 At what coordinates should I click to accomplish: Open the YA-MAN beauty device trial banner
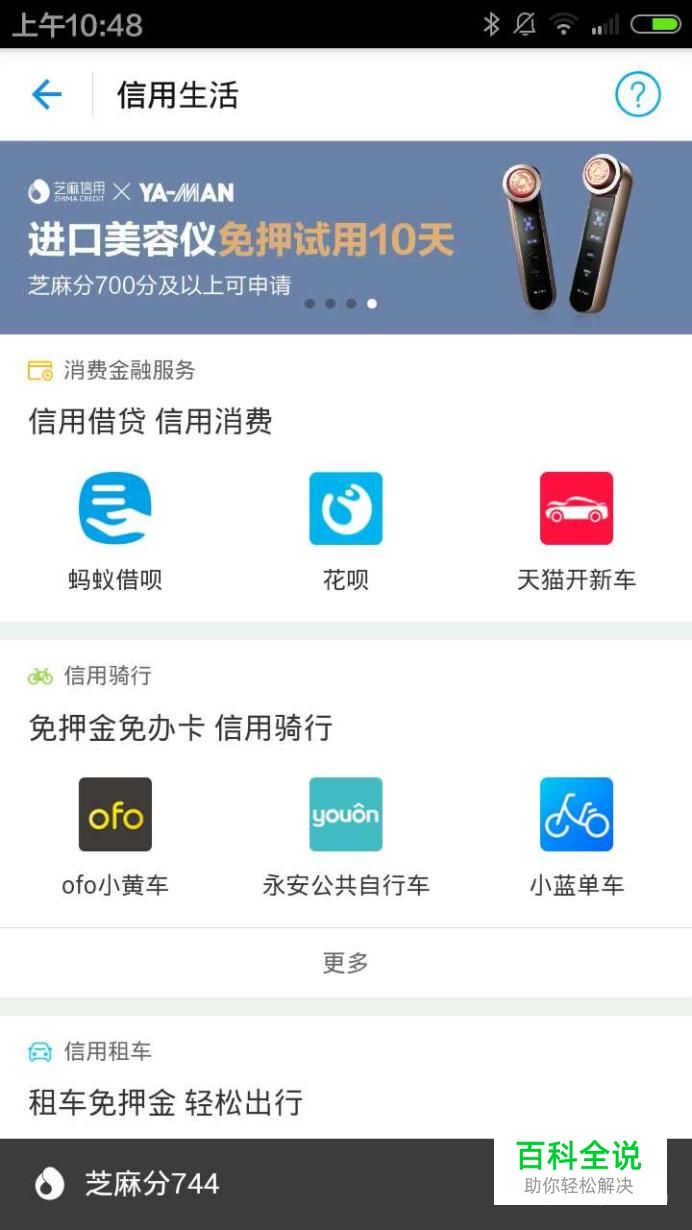pyautogui.click(x=345, y=238)
